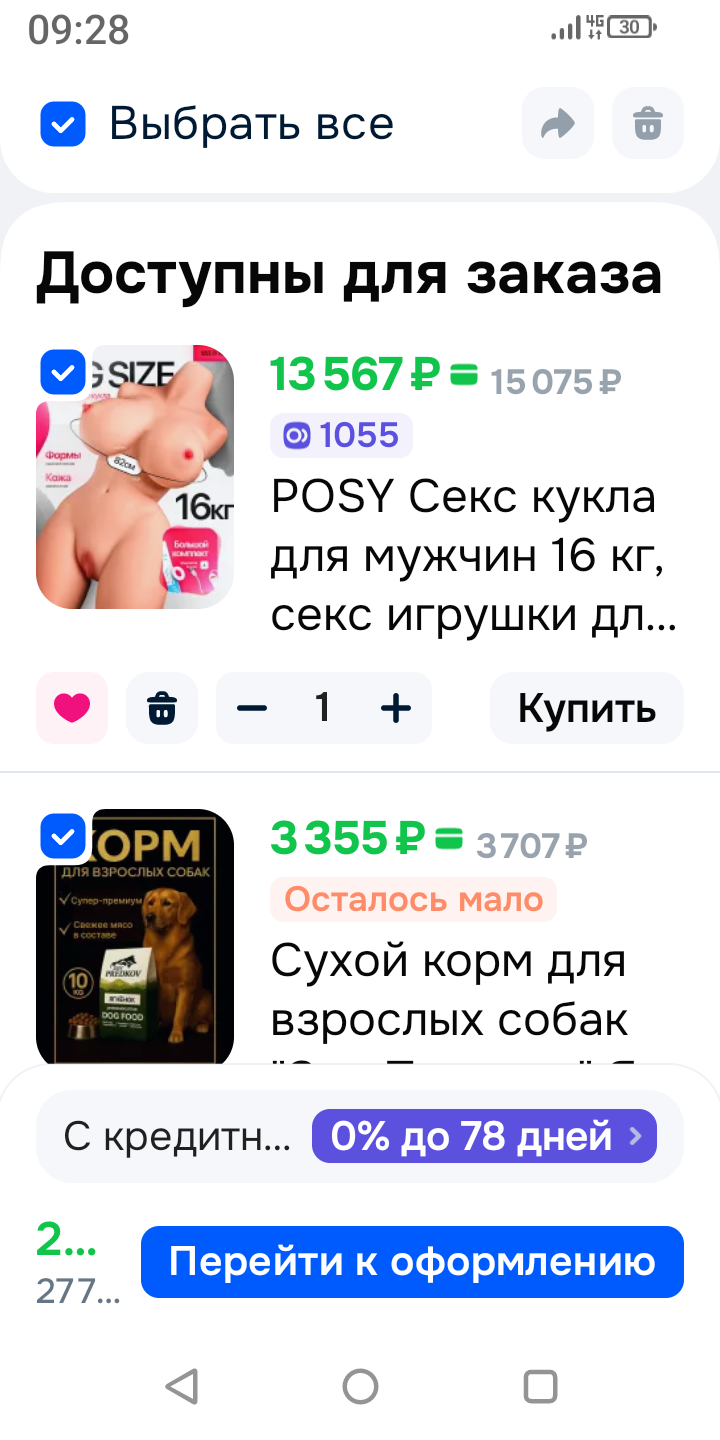Go back with system back button
This screenshot has height=1440, width=720.
pos(181,1386)
